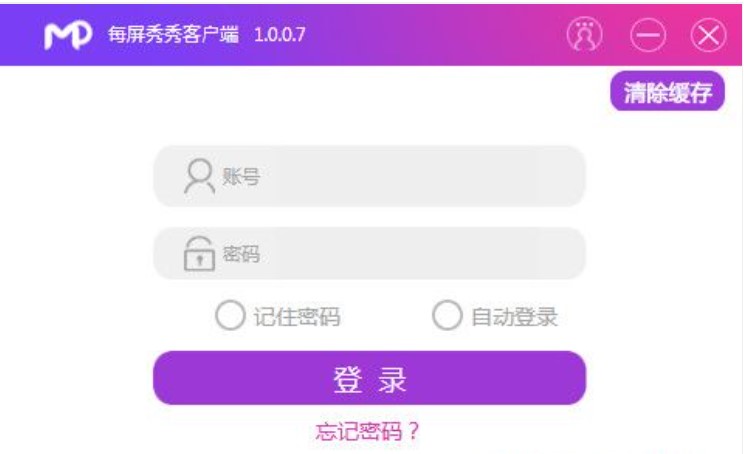Enable 自动登录 option
The width and height of the screenshot is (744, 454).
tap(446, 317)
